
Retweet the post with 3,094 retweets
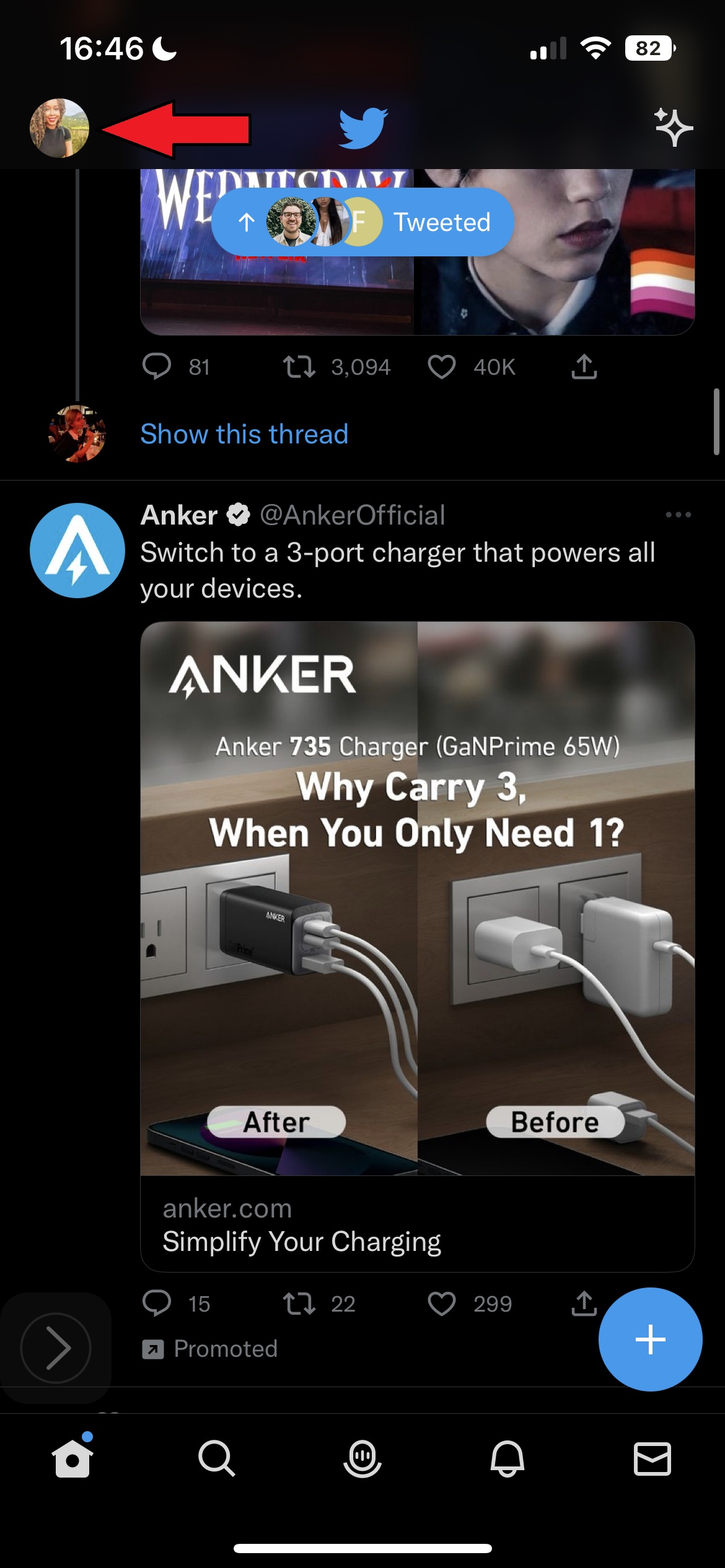[x=299, y=367]
